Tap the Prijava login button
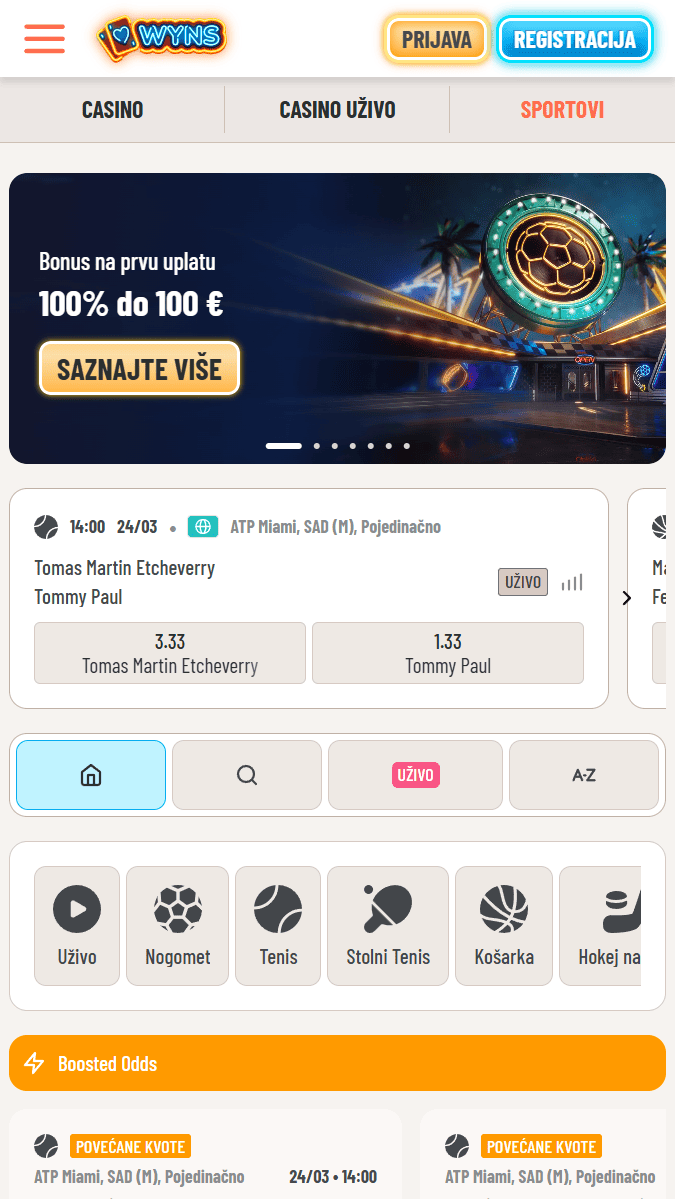675x1199 pixels. click(x=437, y=40)
